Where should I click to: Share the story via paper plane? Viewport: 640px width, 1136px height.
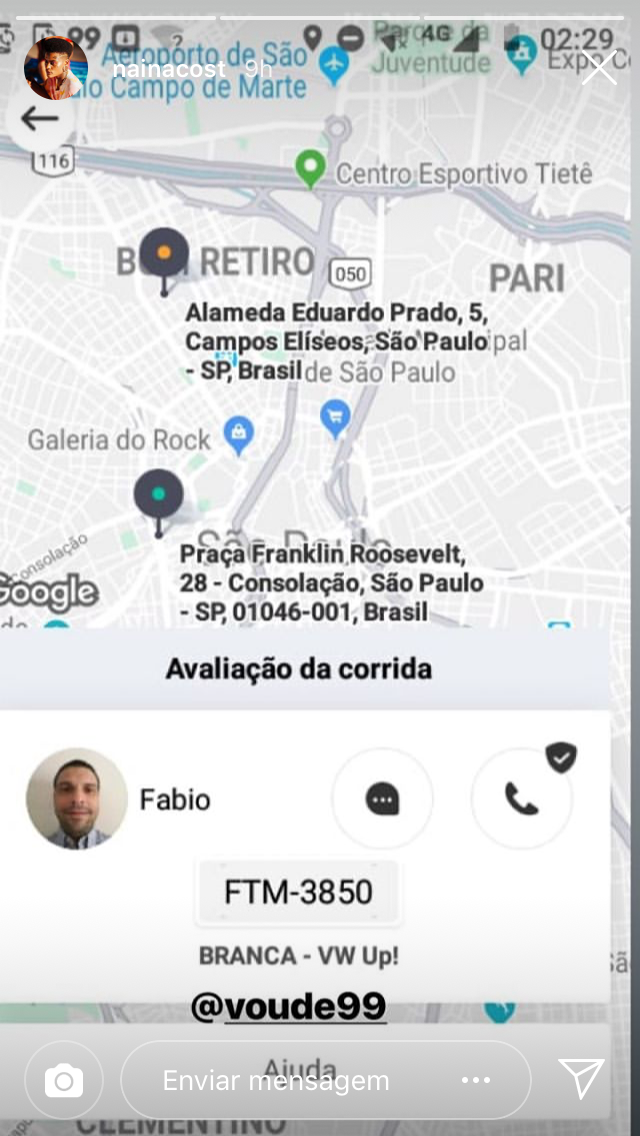pyautogui.click(x=581, y=1080)
